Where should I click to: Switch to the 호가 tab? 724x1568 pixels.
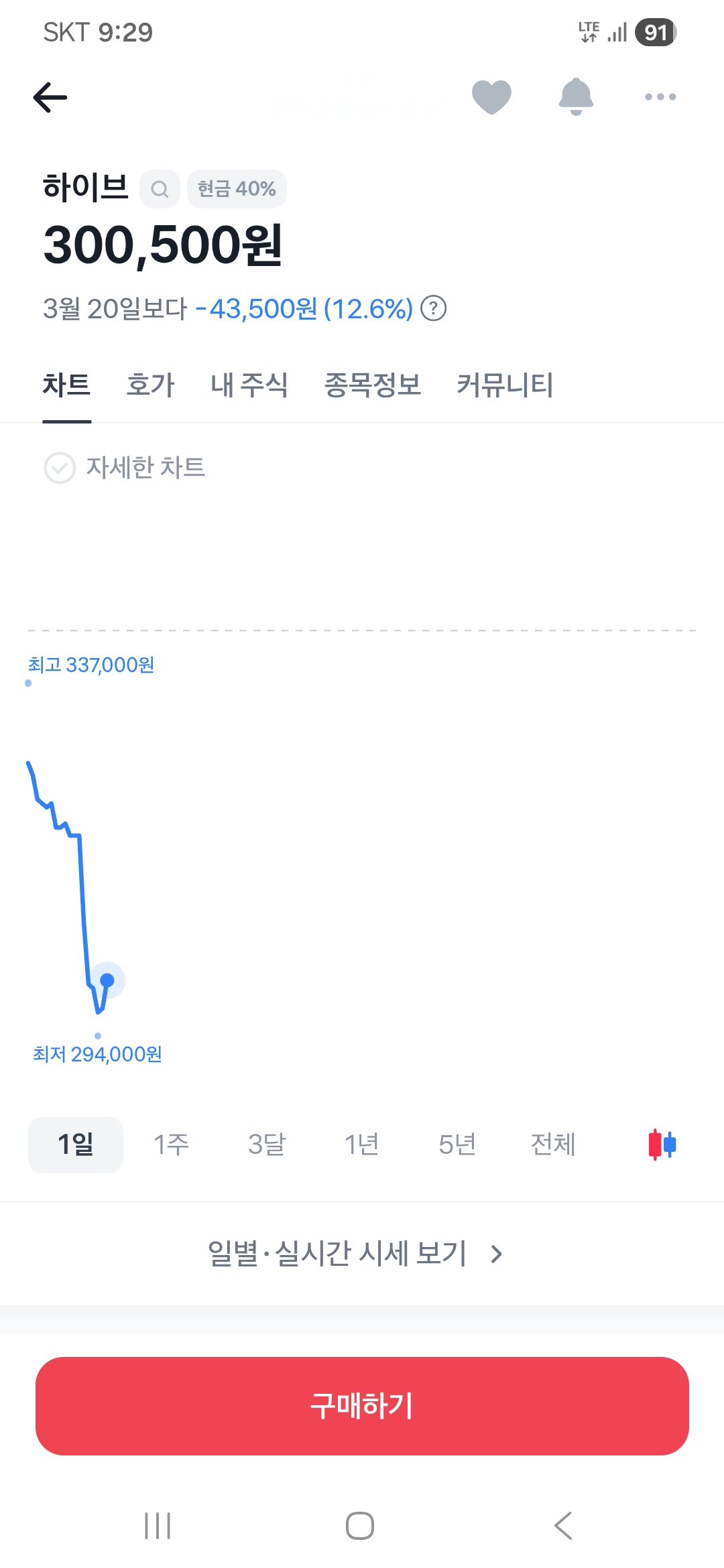click(150, 385)
